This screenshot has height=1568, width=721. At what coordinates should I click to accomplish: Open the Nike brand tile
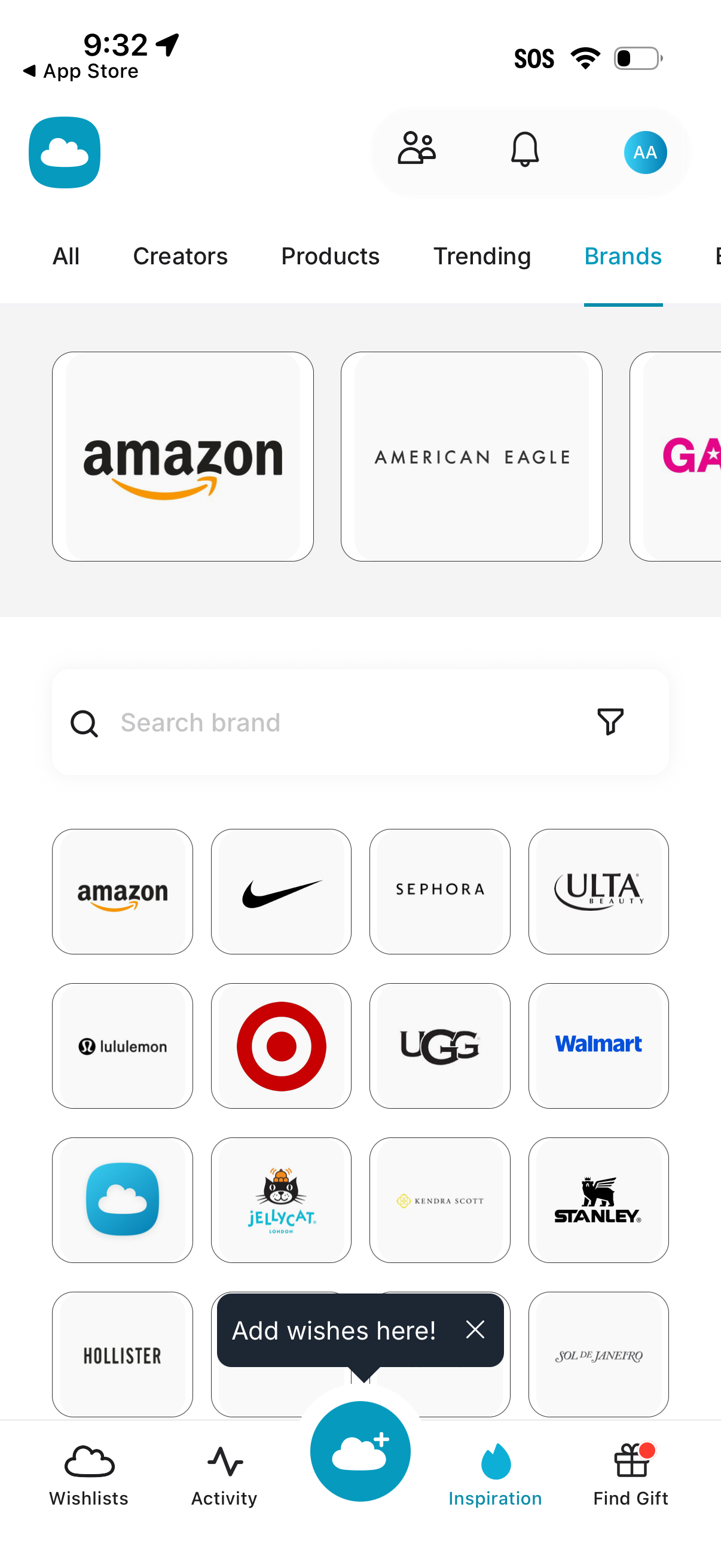pyautogui.click(x=281, y=891)
